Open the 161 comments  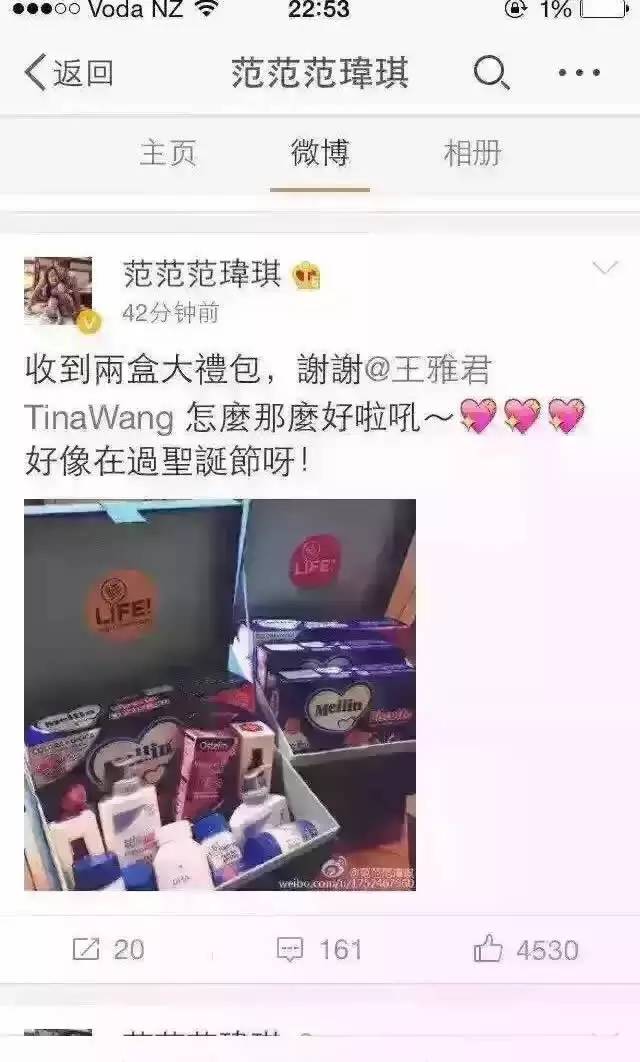[319, 950]
